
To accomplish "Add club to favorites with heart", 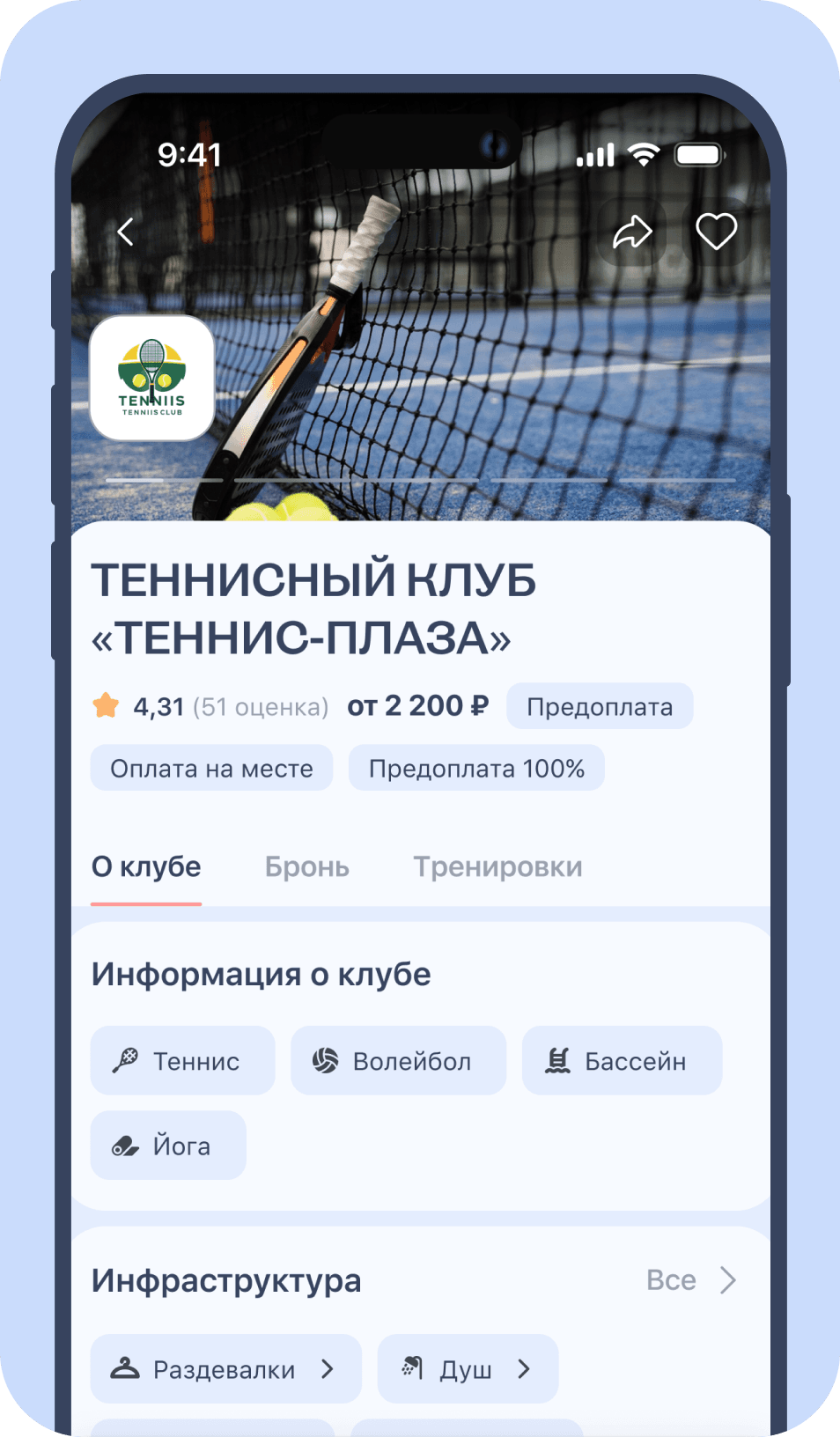I will coord(716,232).
